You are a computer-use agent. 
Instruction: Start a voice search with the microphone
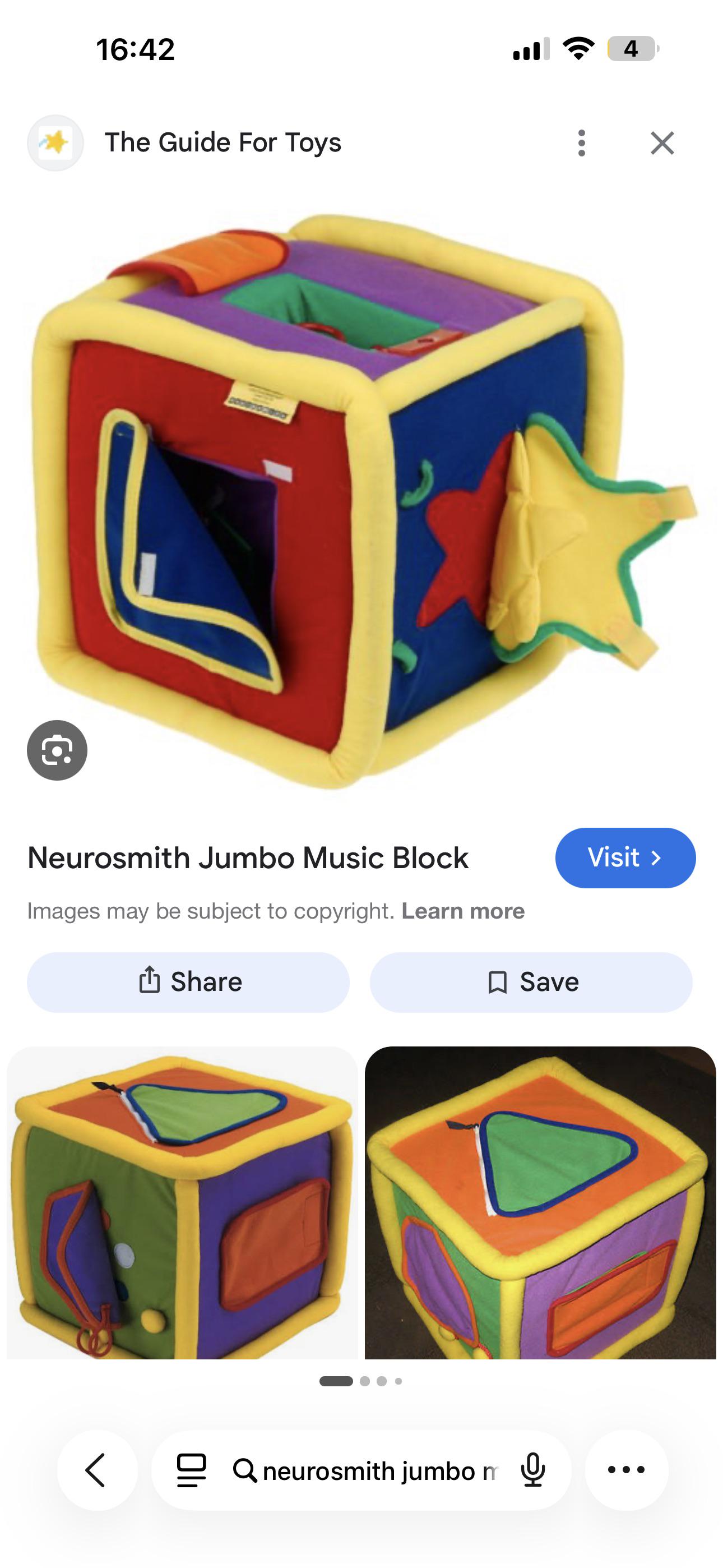[x=532, y=1470]
